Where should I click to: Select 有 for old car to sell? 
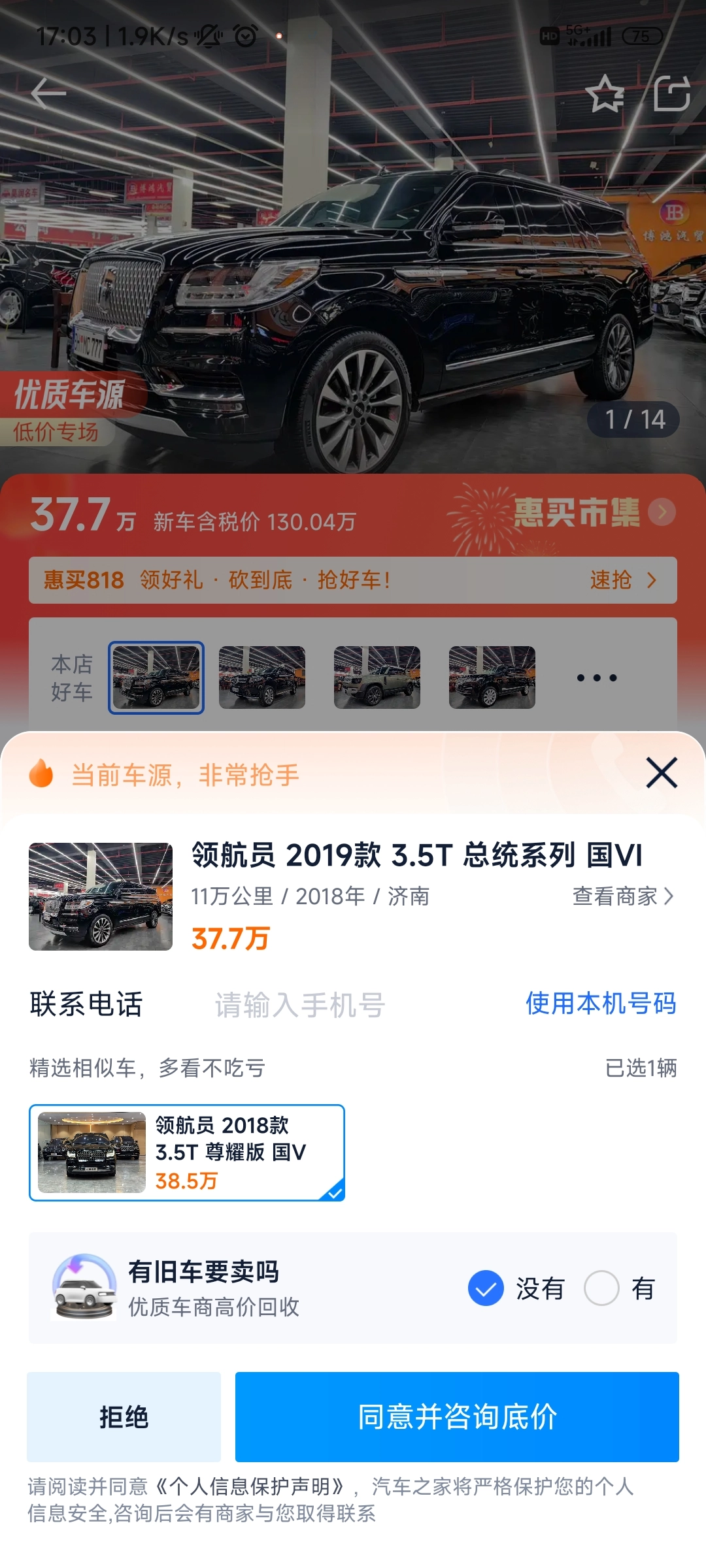pyautogui.click(x=601, y=1288)
